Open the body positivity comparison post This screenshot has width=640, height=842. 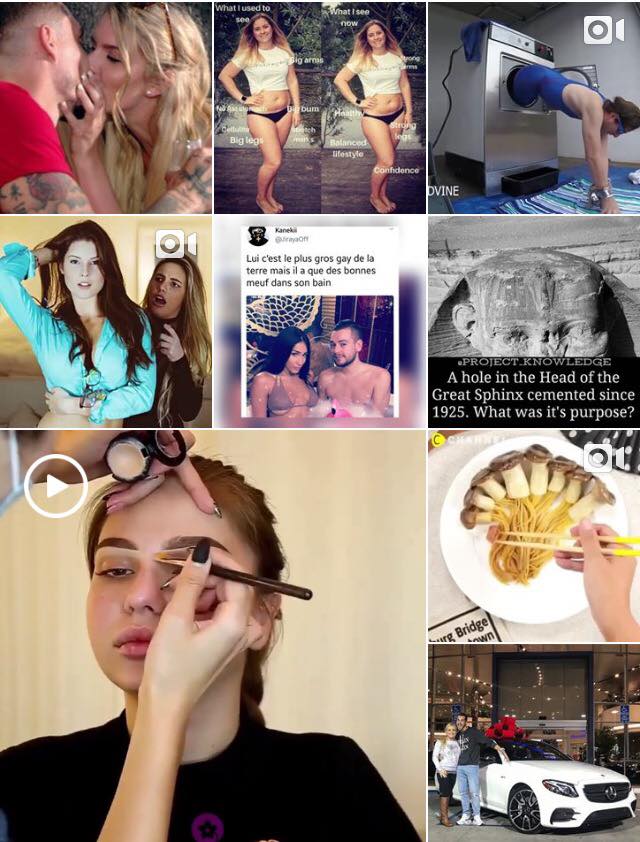(x=320, y=107)
